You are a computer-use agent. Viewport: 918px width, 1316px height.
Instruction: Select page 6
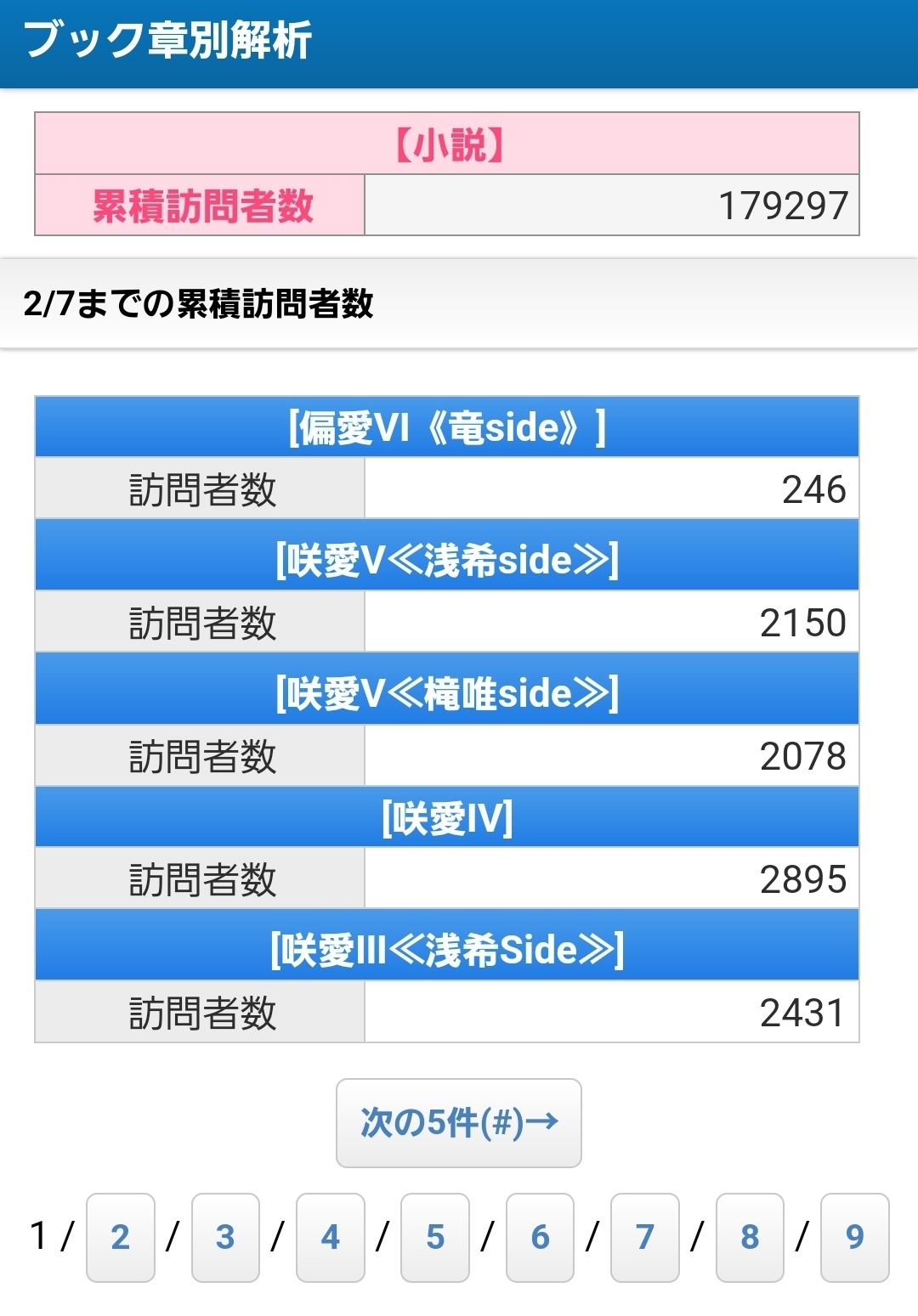540,1237
